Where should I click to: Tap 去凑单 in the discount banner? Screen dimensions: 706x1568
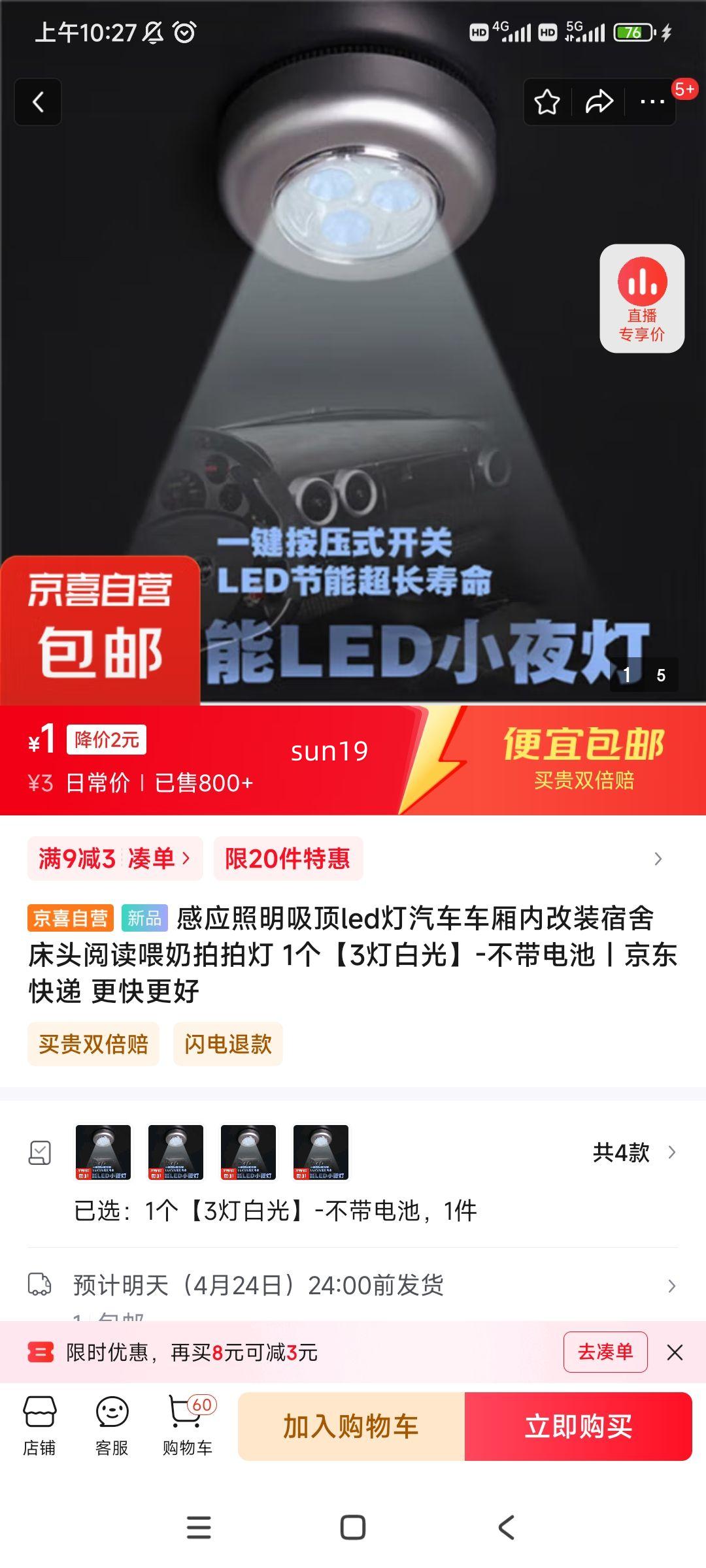[604, 1351]
